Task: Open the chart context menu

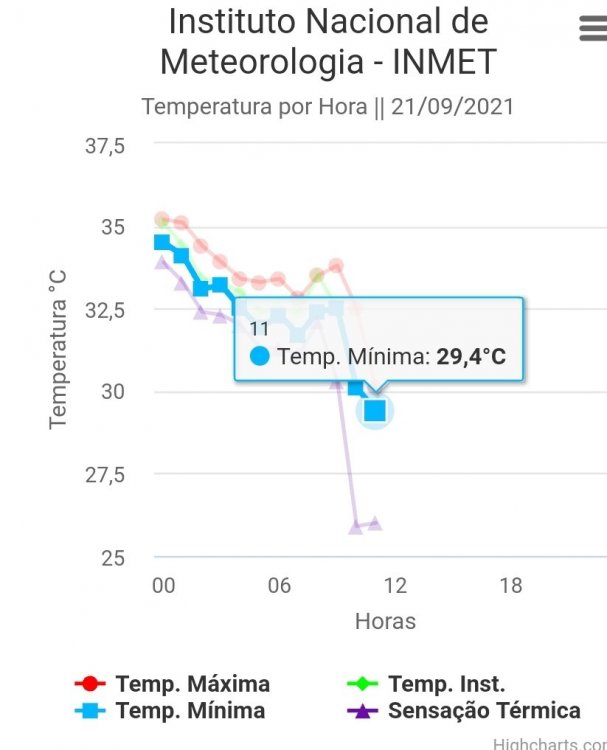Action: point(592,30)
